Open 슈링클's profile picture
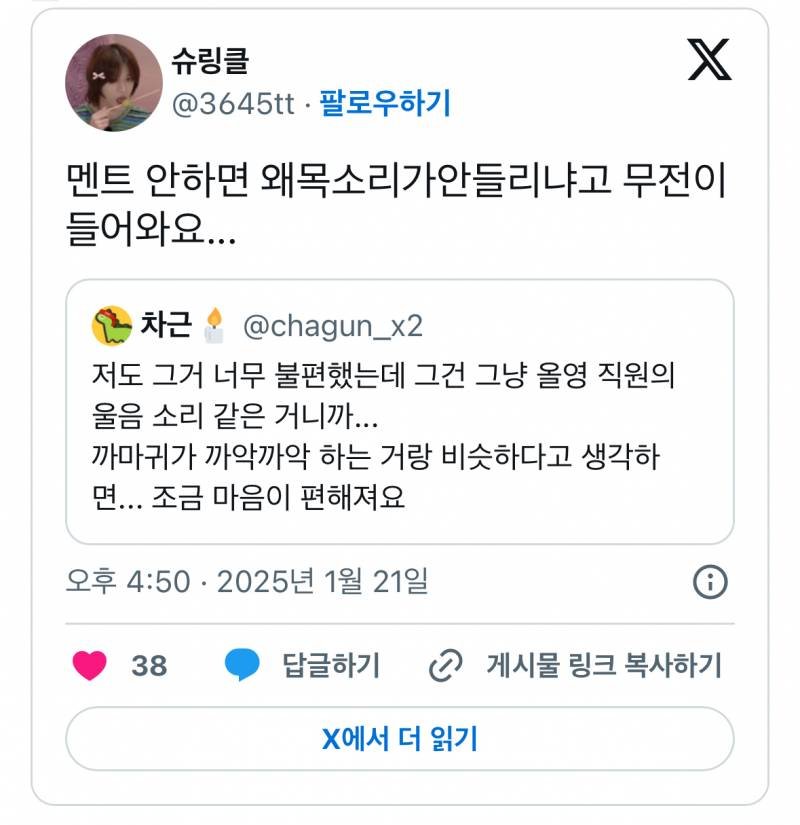Screen dimensions: 800x825 click(108, 75)
